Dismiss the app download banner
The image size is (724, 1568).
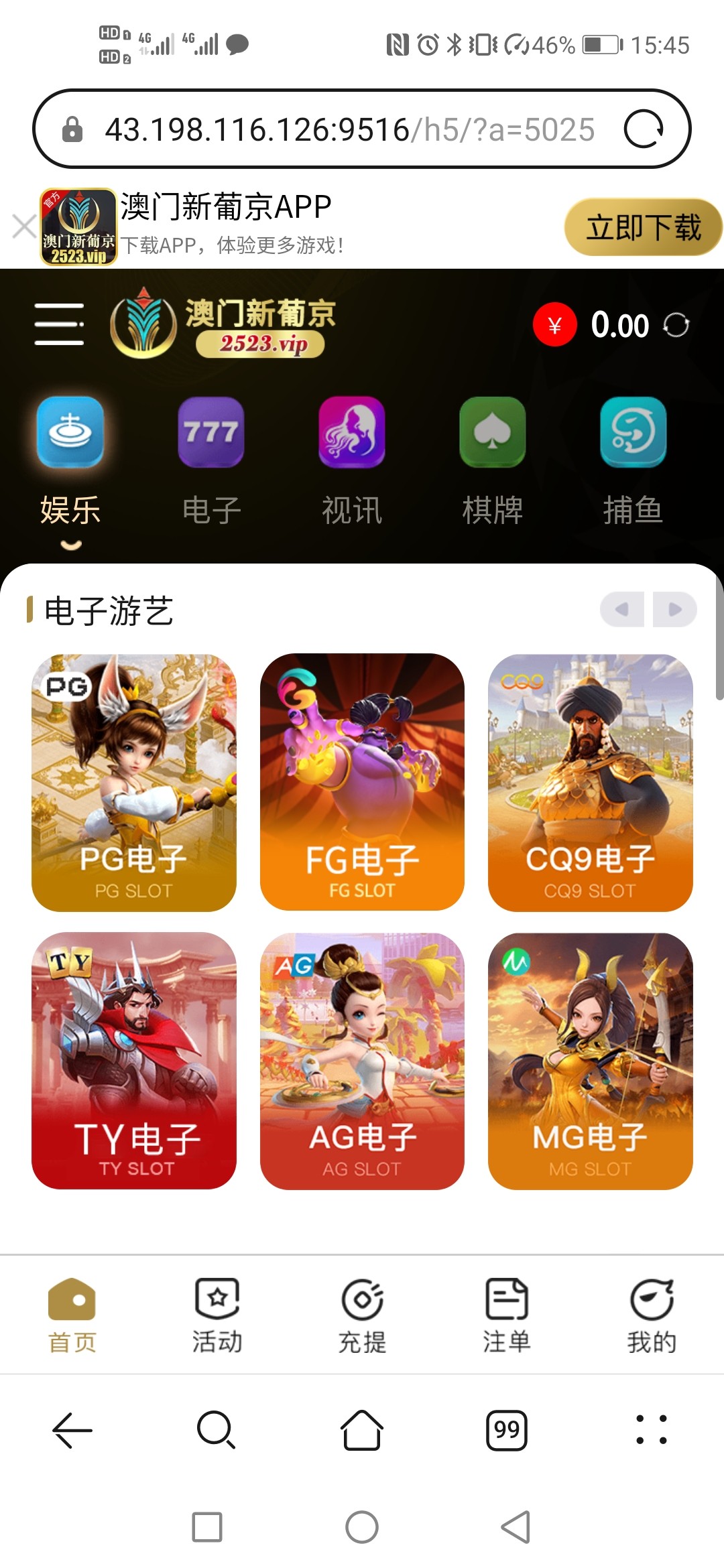[24, 226]
